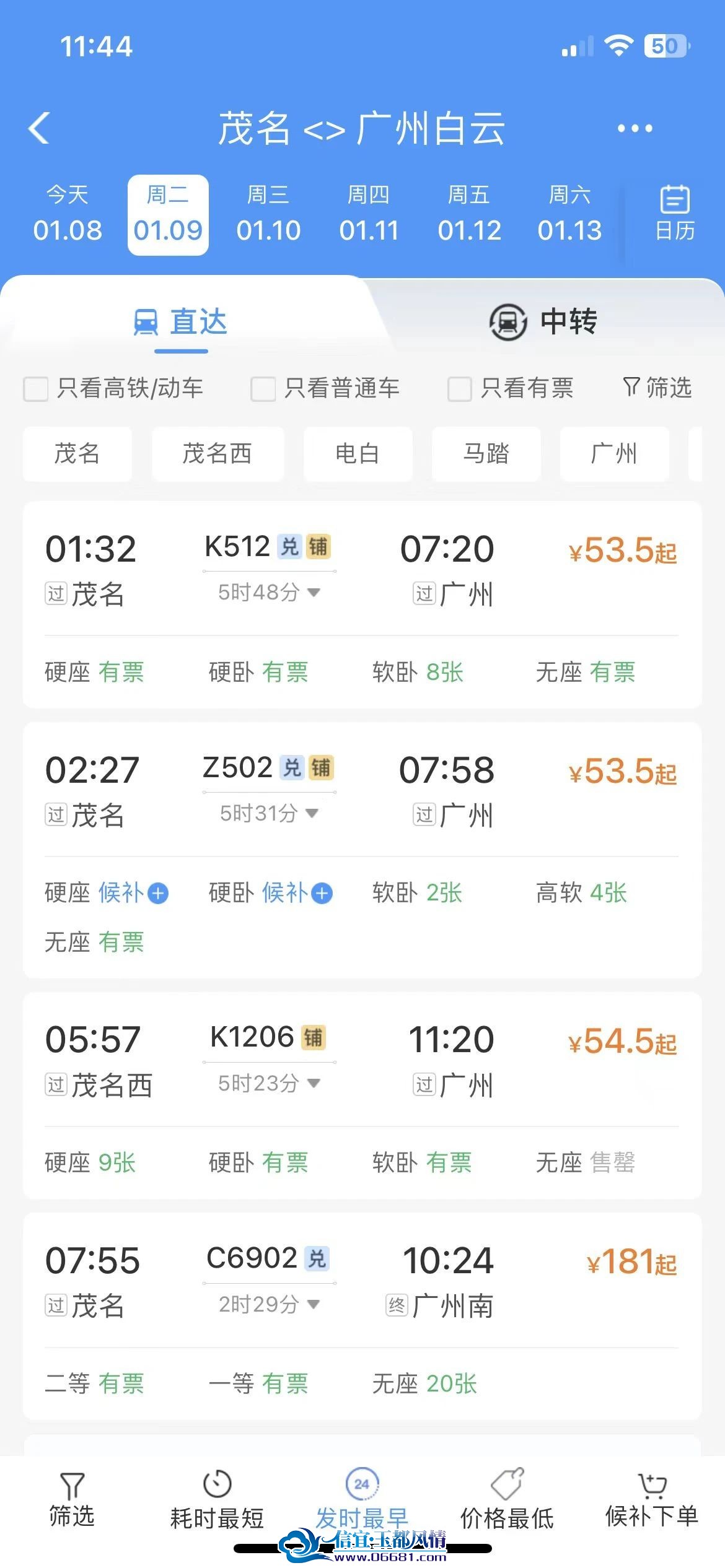Open the three-dot overflow menu
The width and height of the screenshot is (725, 1568).
click(635, 128)
